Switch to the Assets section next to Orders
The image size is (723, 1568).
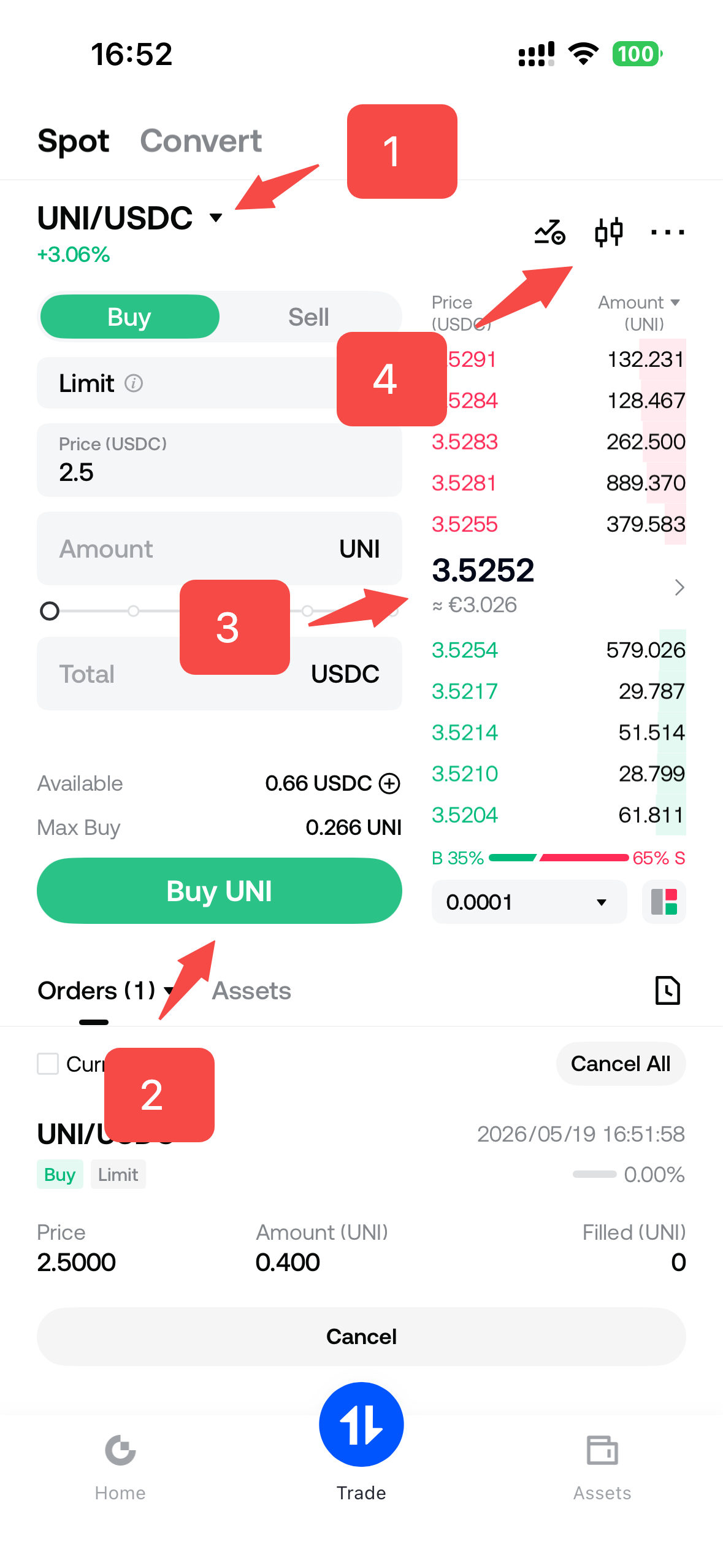(251, 991)
